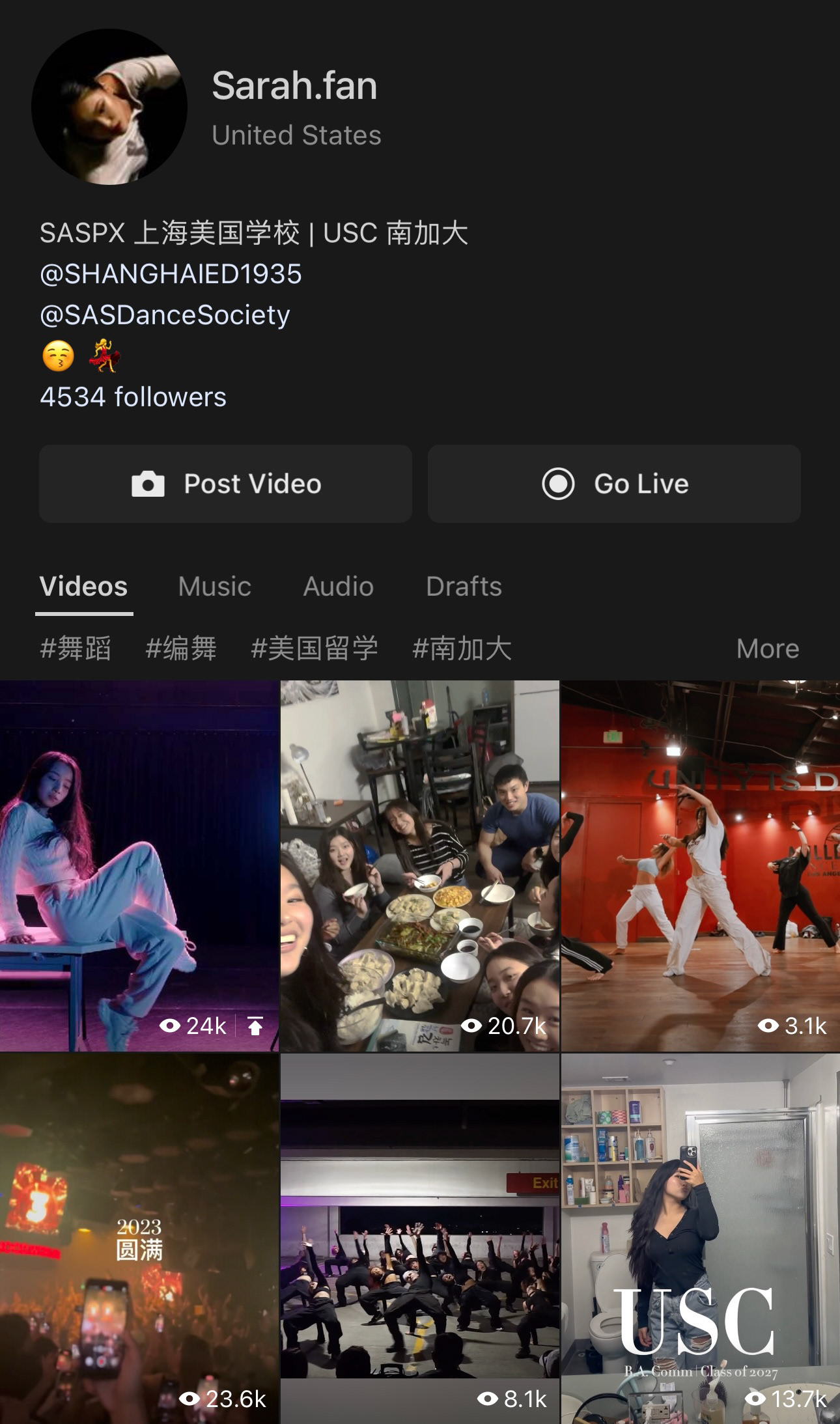The height and width of the screenshot is (1424, 840).
Task: Open the 2023 圆满 video
Action: click(139, 1237)
